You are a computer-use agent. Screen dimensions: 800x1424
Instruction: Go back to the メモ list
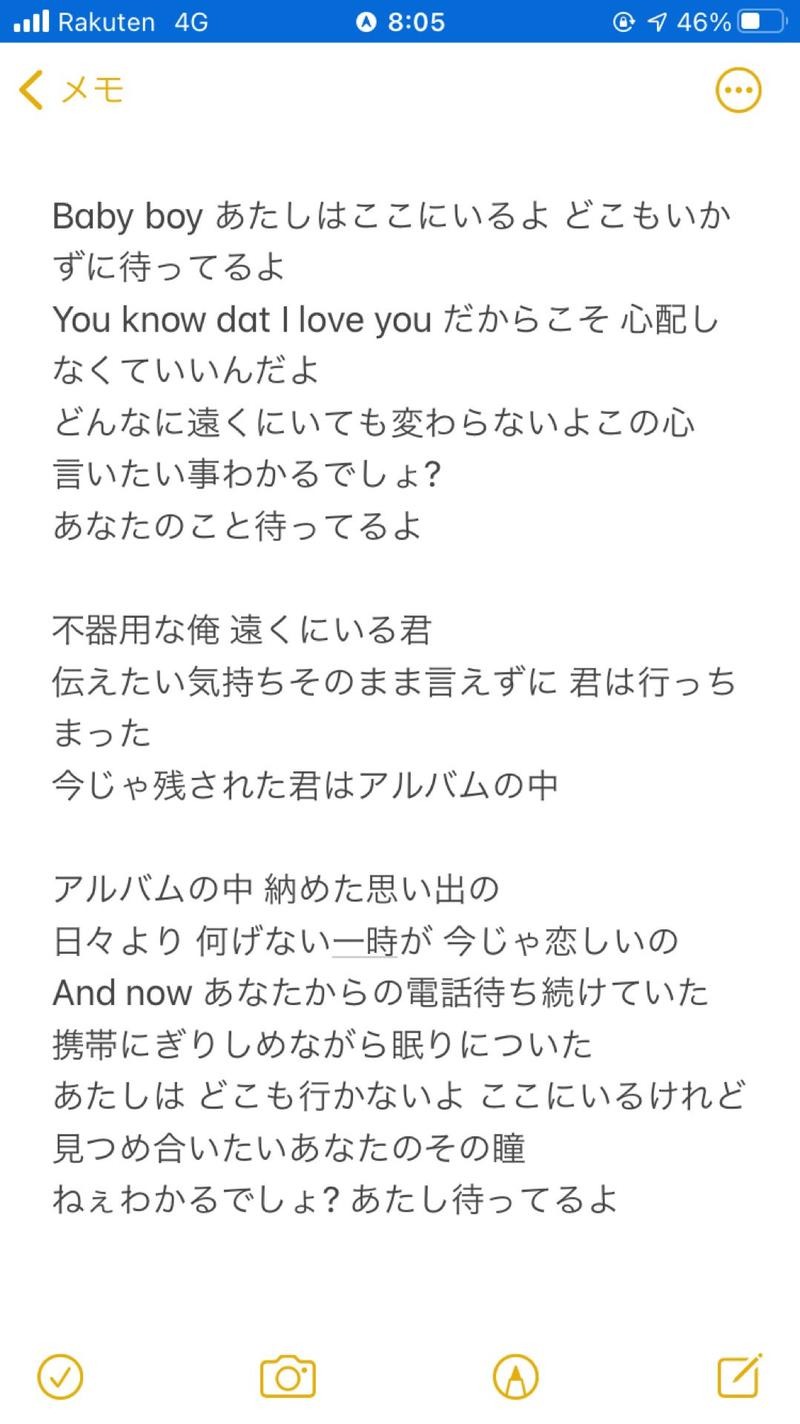tap(70, 91)
